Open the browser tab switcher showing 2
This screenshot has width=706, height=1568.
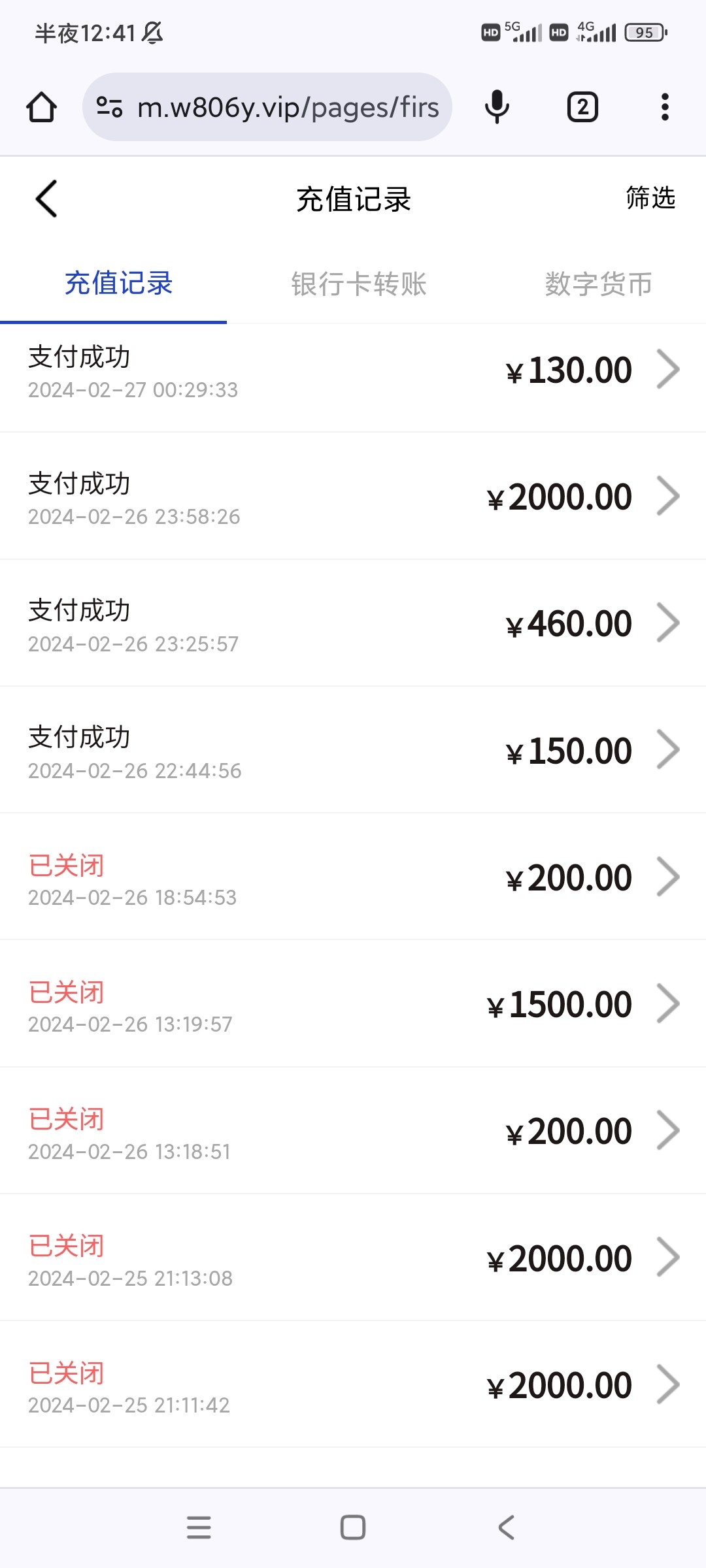coord(582,107)
